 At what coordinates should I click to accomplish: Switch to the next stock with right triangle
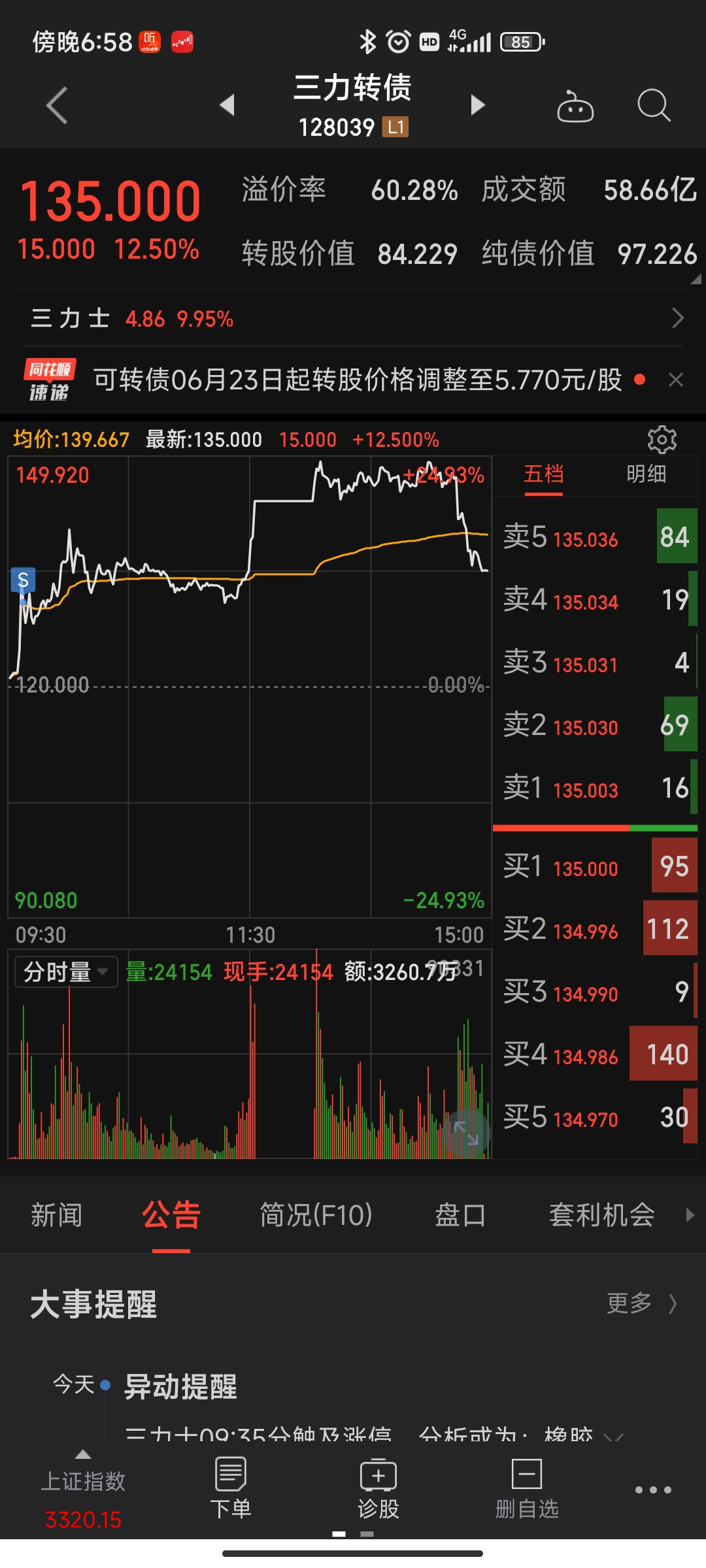(x=478, y=105)
